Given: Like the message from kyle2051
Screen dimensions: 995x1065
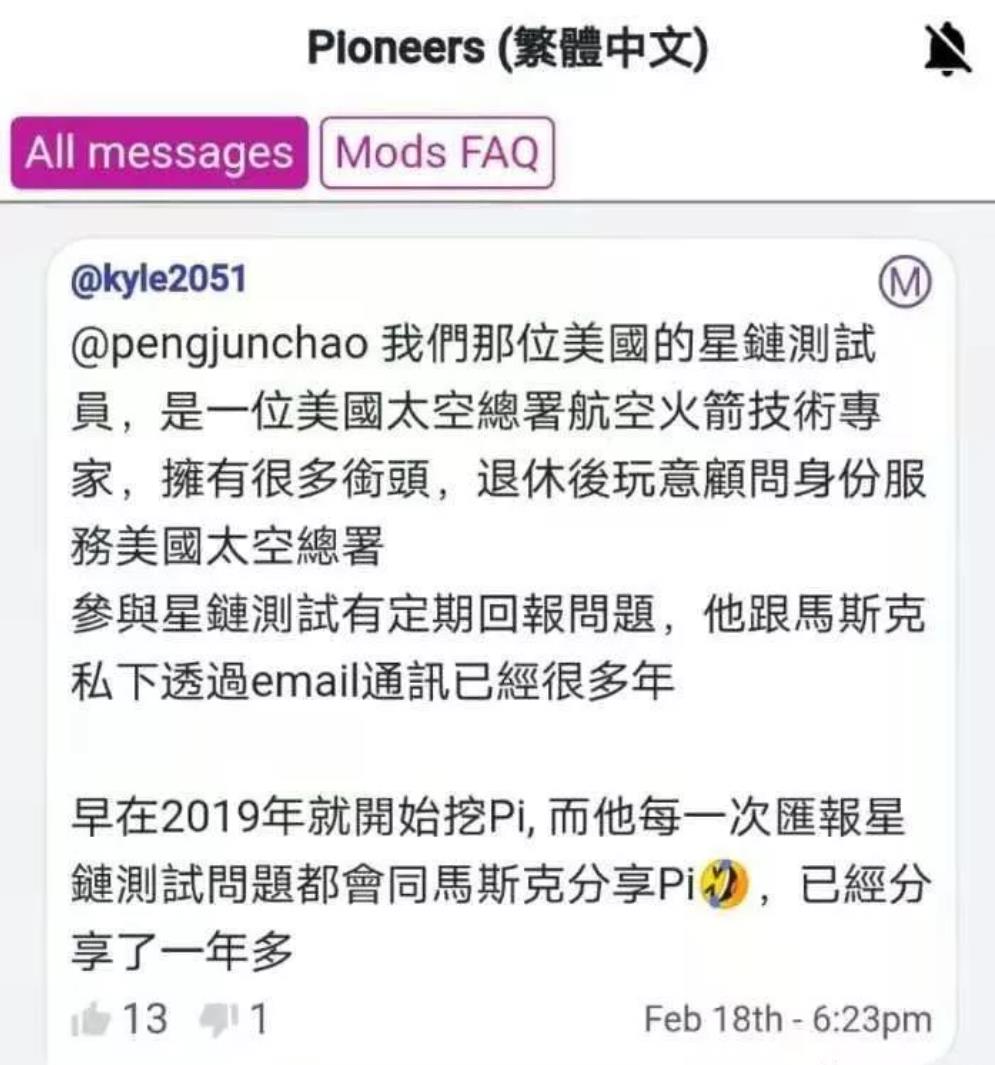Looking at the screenshot, I should [90, 1020].
